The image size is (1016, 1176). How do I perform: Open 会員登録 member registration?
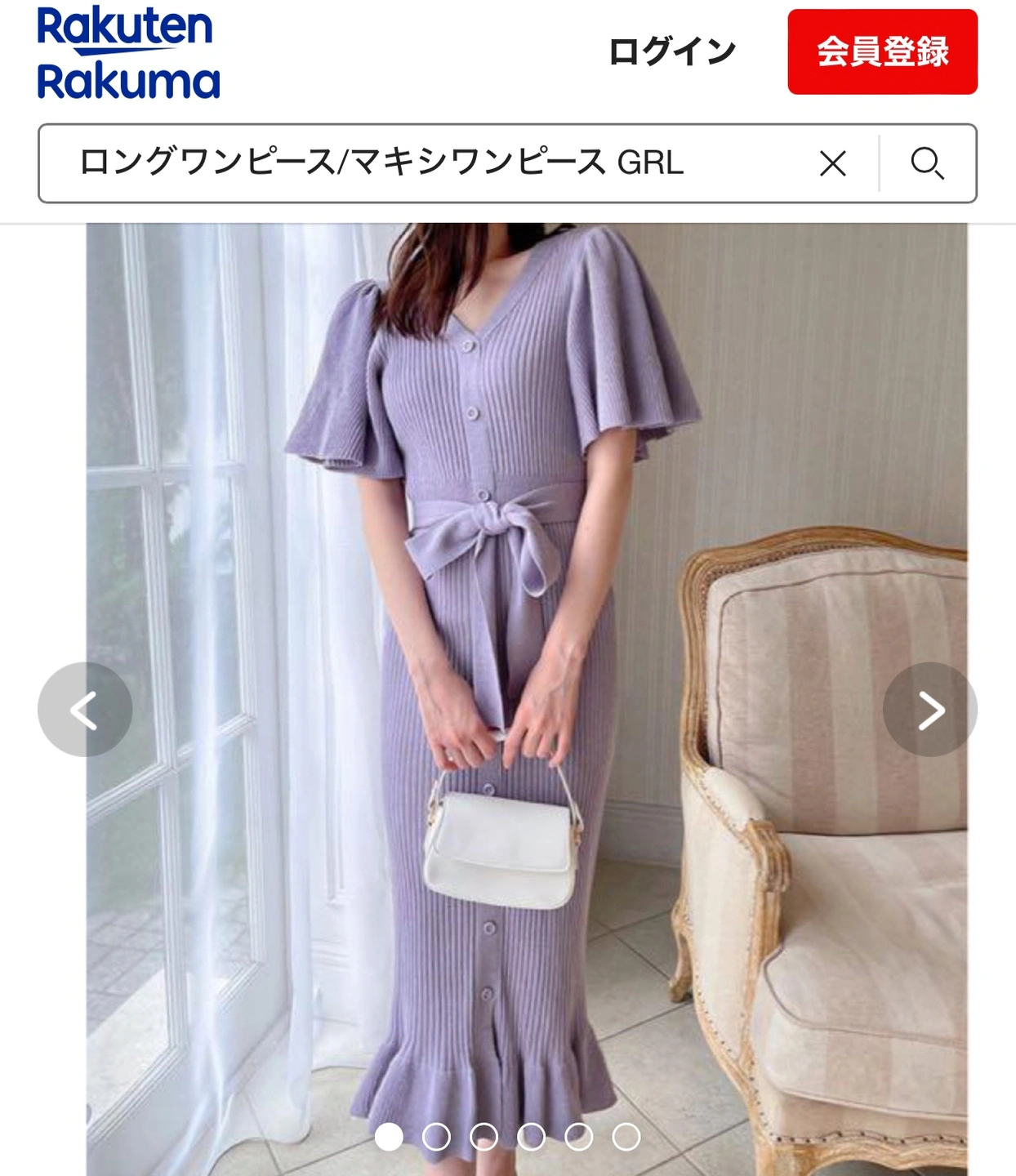point(882,52)
